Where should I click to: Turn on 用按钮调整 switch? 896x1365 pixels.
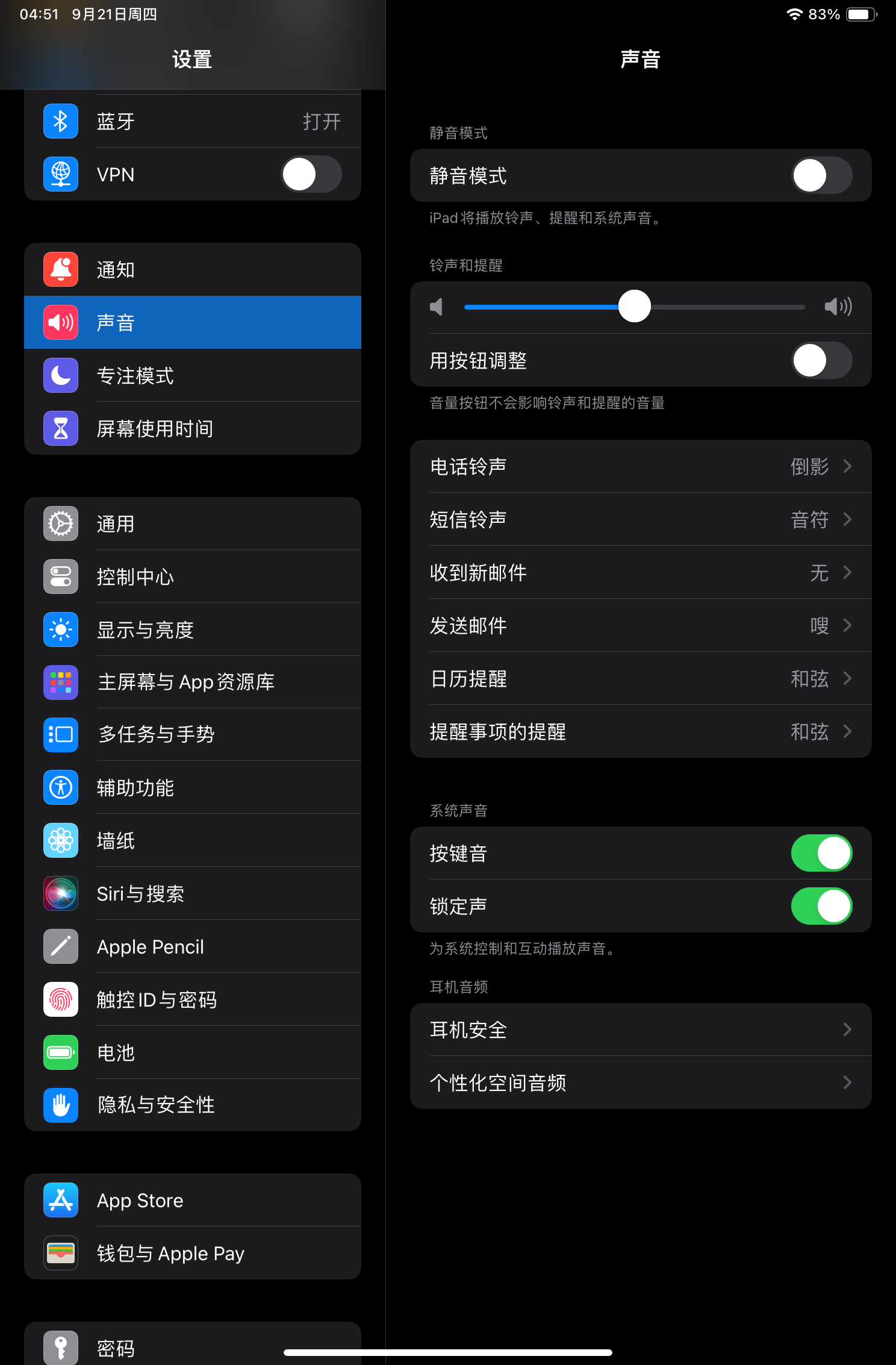pos(821,361)
